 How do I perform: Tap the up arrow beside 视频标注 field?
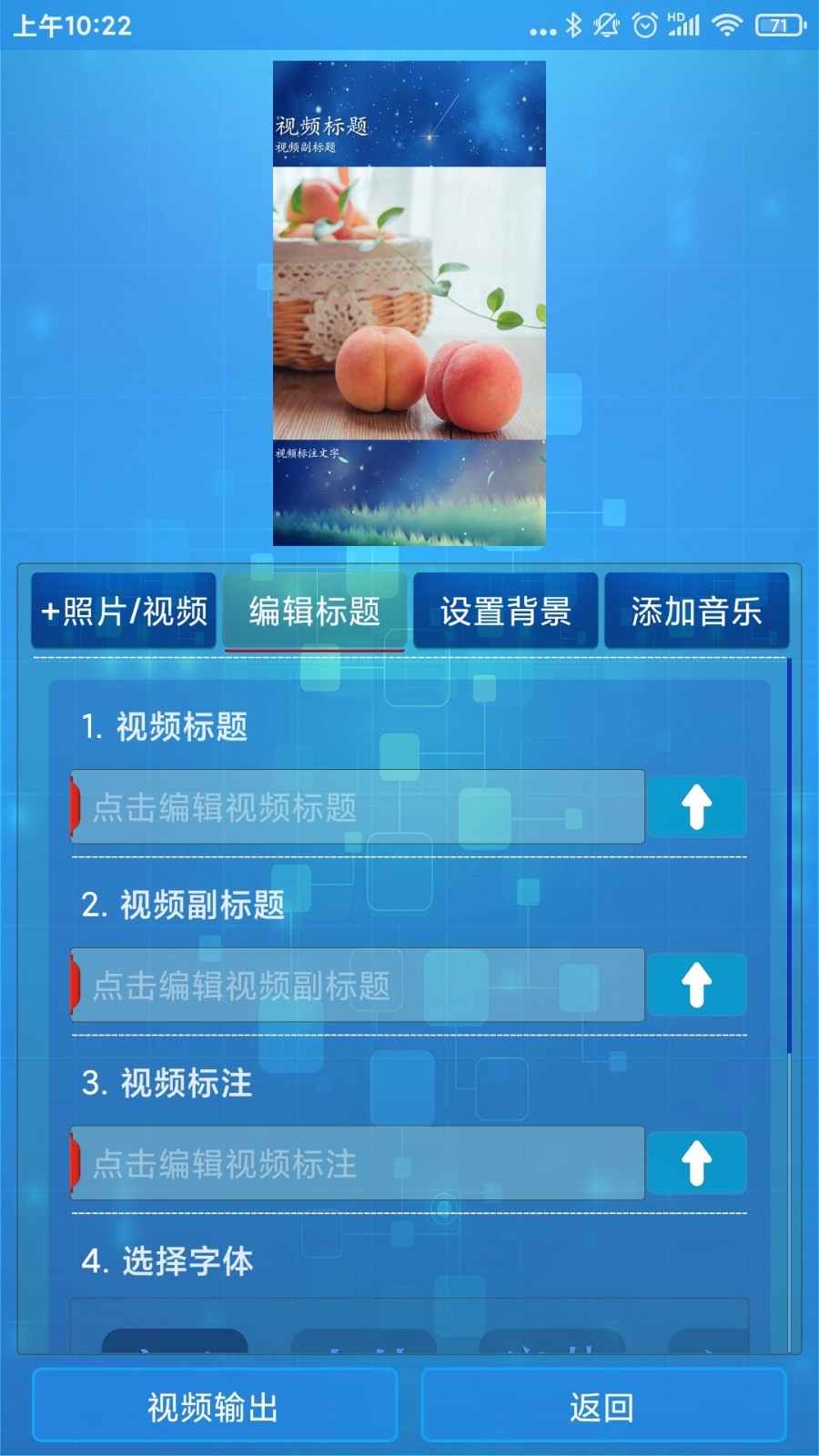696,1163
